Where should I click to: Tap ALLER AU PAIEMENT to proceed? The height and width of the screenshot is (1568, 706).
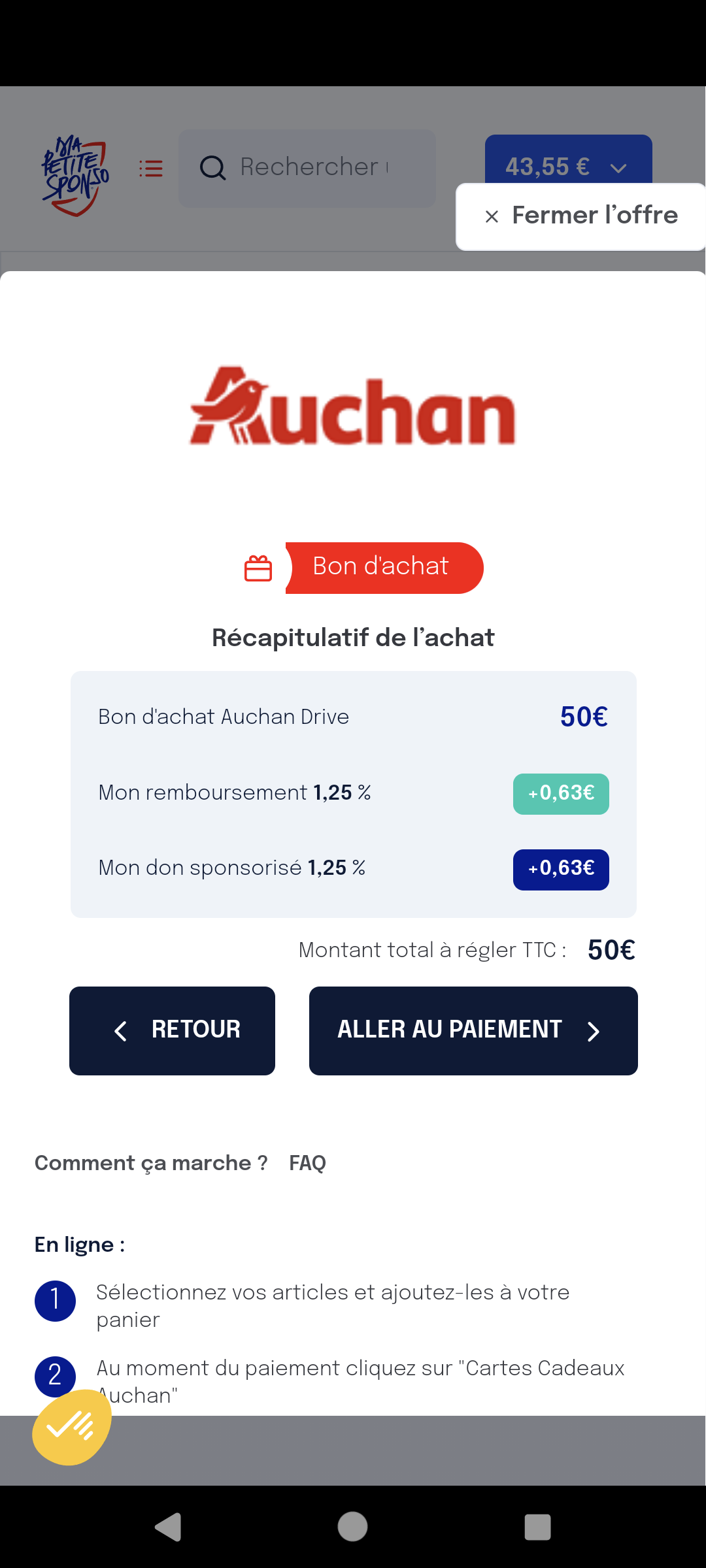[x=473, y=1030]
